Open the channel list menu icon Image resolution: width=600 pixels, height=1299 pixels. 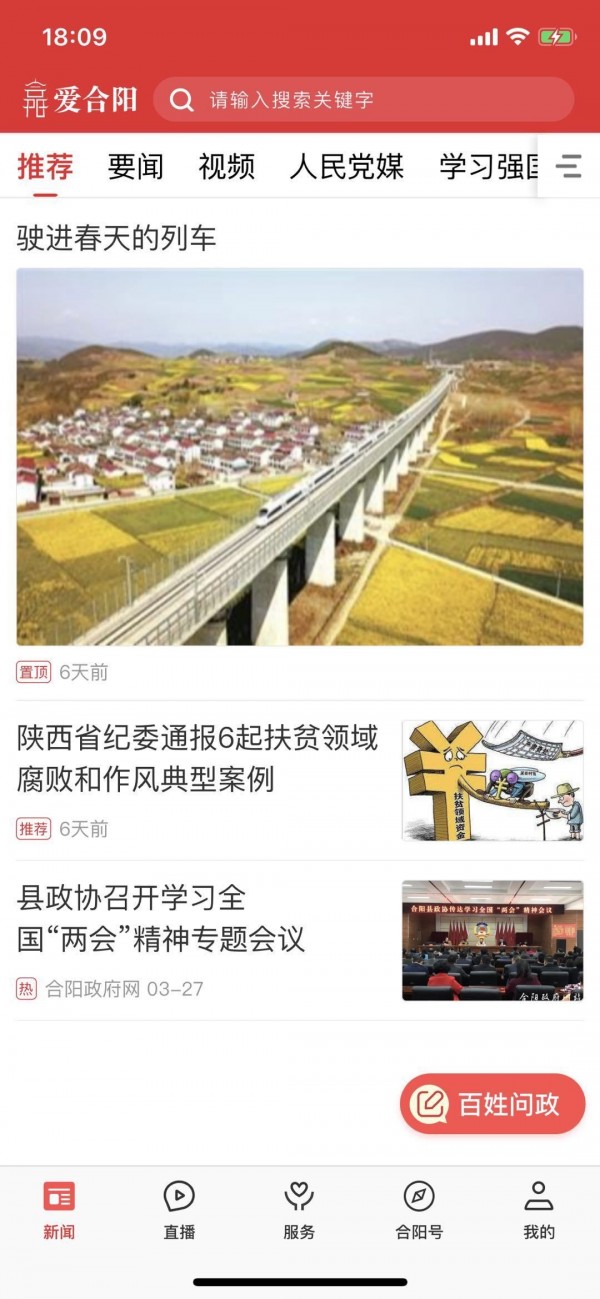pyautogui.click(x=569, y=166)
